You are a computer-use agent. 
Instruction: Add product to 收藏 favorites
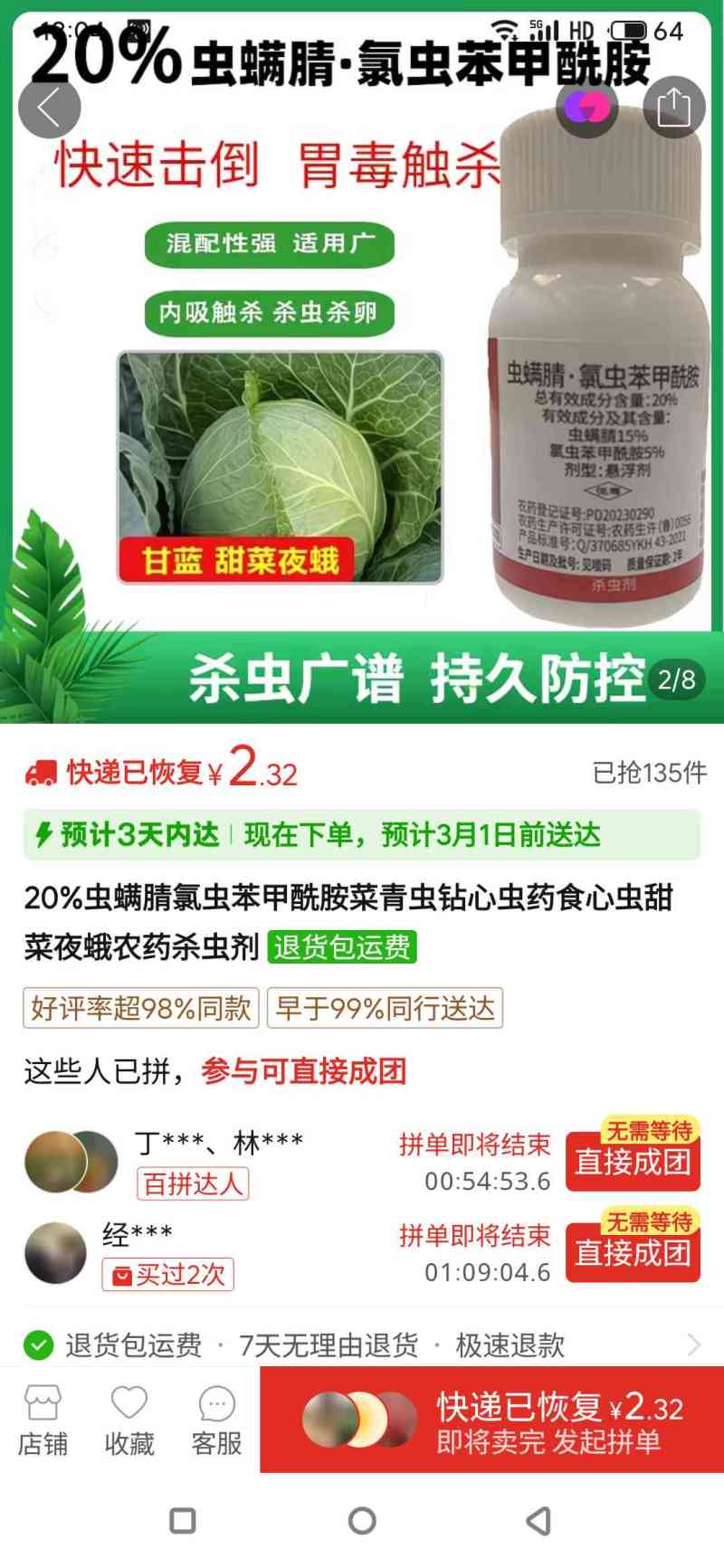click(x=129, y=1420)
